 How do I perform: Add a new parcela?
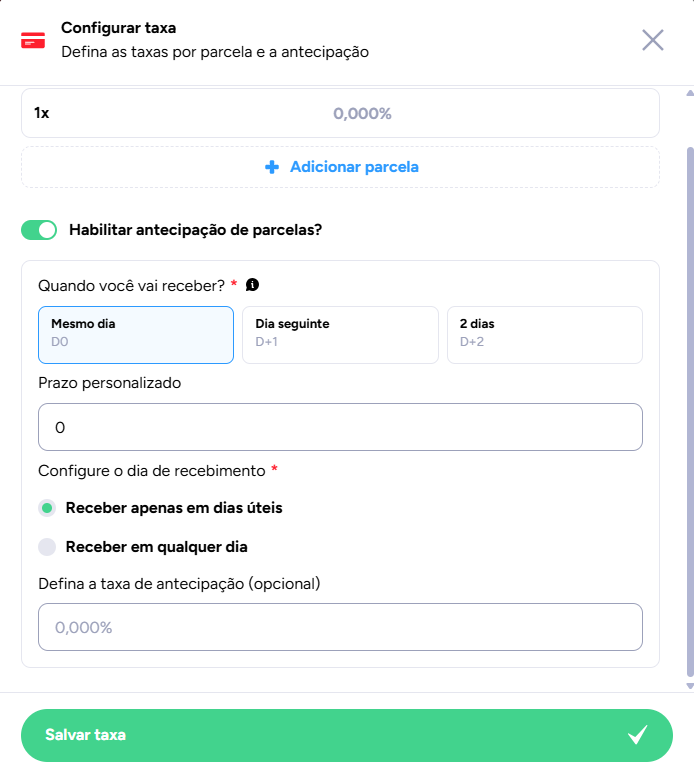coord(340,167)
